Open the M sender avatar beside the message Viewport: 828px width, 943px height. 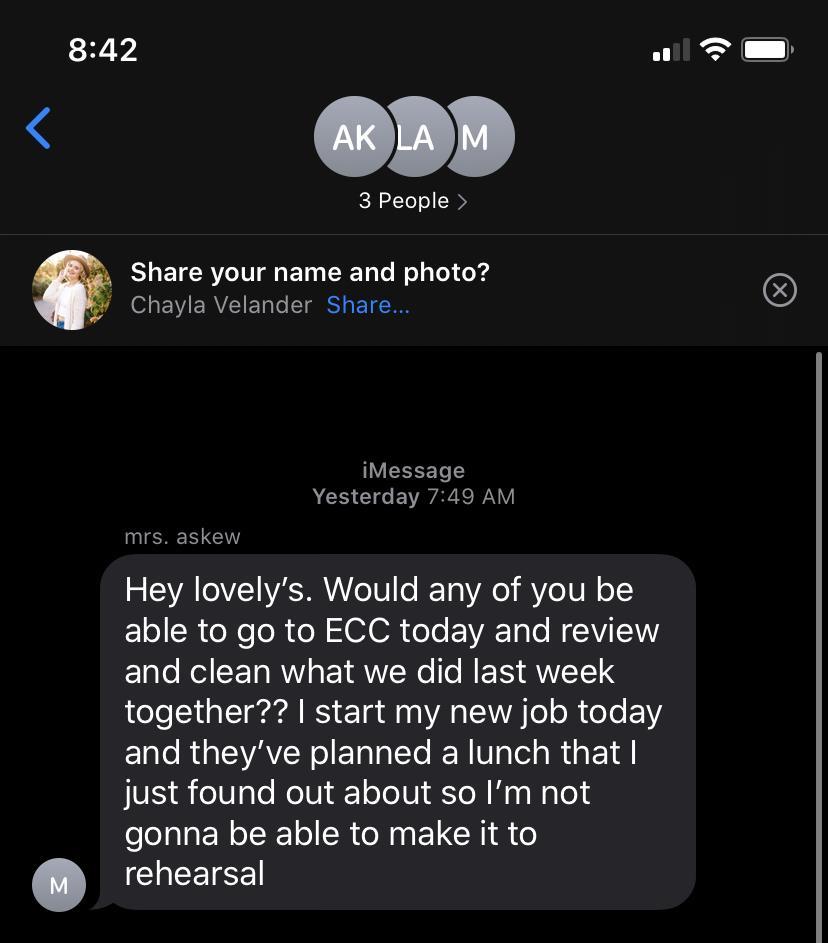click(x=59, y=885)
